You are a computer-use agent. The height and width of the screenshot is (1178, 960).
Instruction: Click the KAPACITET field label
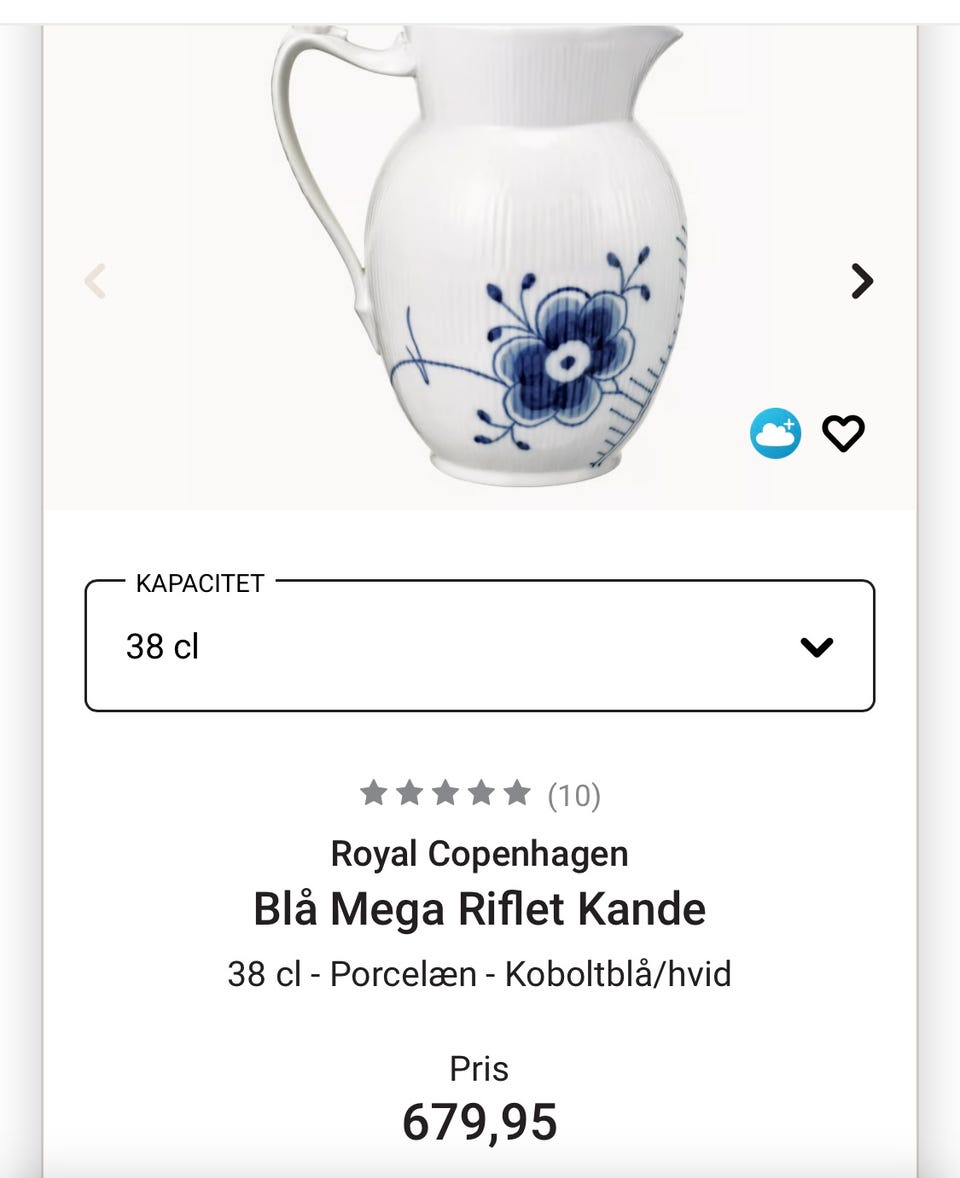pyautogui.click(x=198, y=582)
